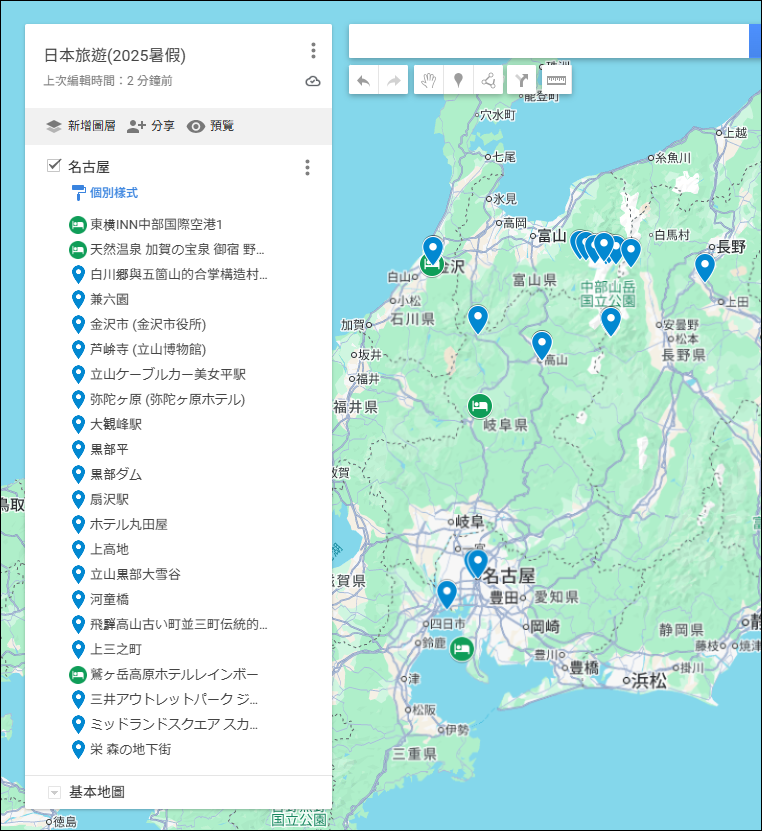Select the add directions tool
The height and width of the screenshot is (831, 762).
(x=521, y=80)
